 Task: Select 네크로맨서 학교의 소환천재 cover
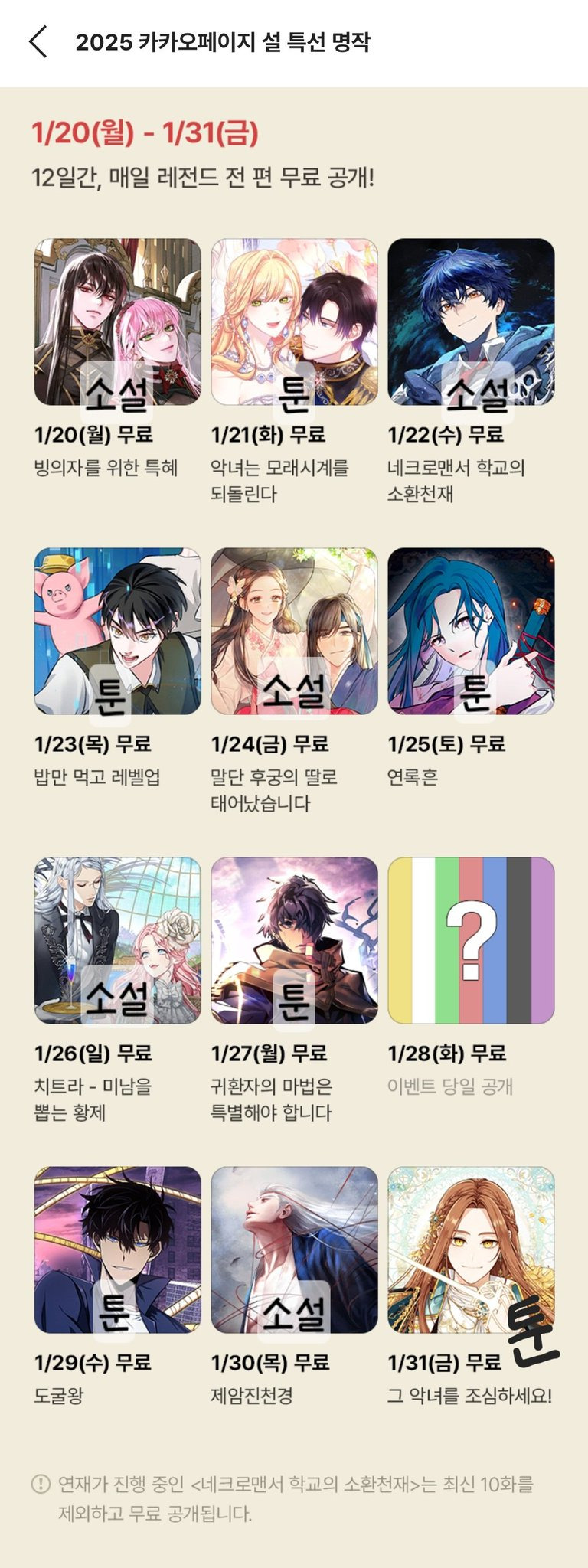472,322
